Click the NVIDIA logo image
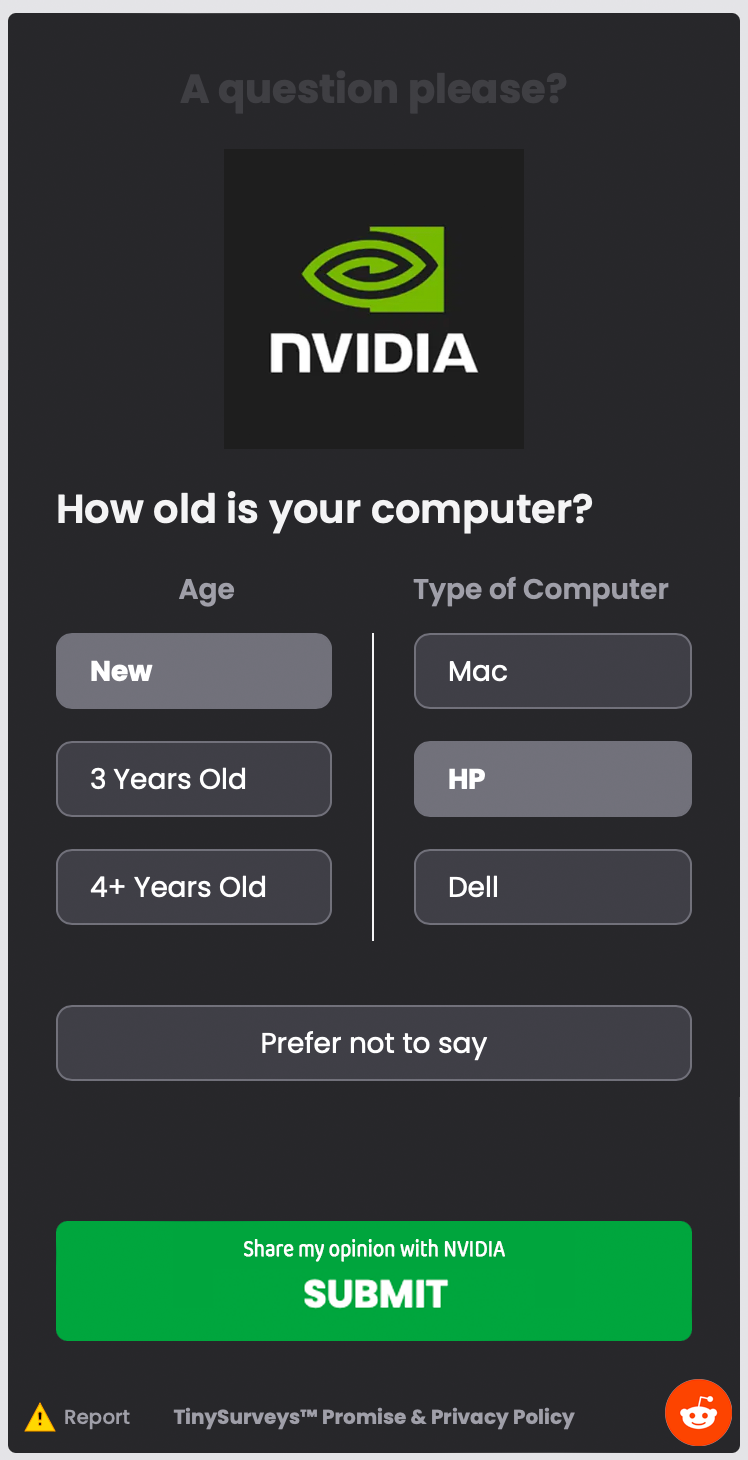 373,298
